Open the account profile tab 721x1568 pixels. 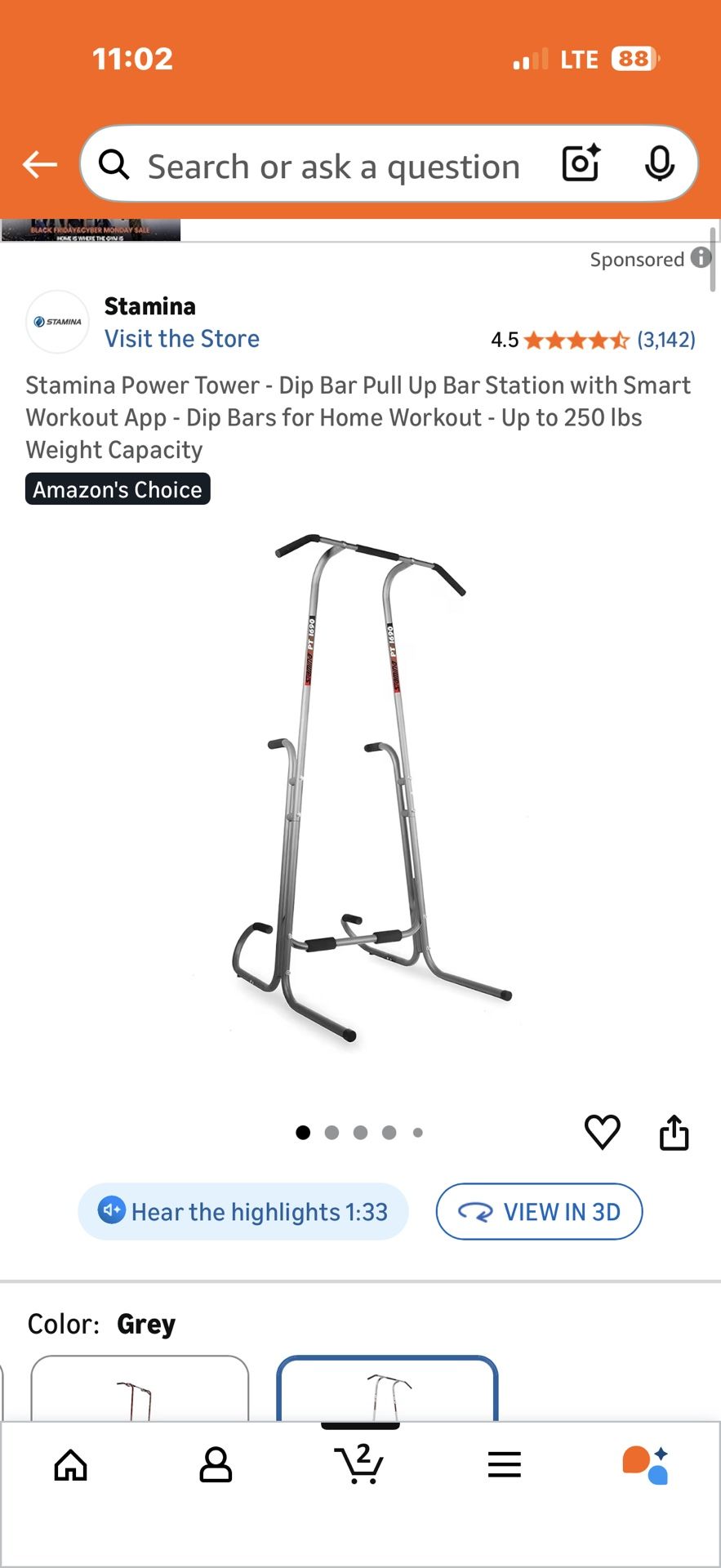point(216,1465)
